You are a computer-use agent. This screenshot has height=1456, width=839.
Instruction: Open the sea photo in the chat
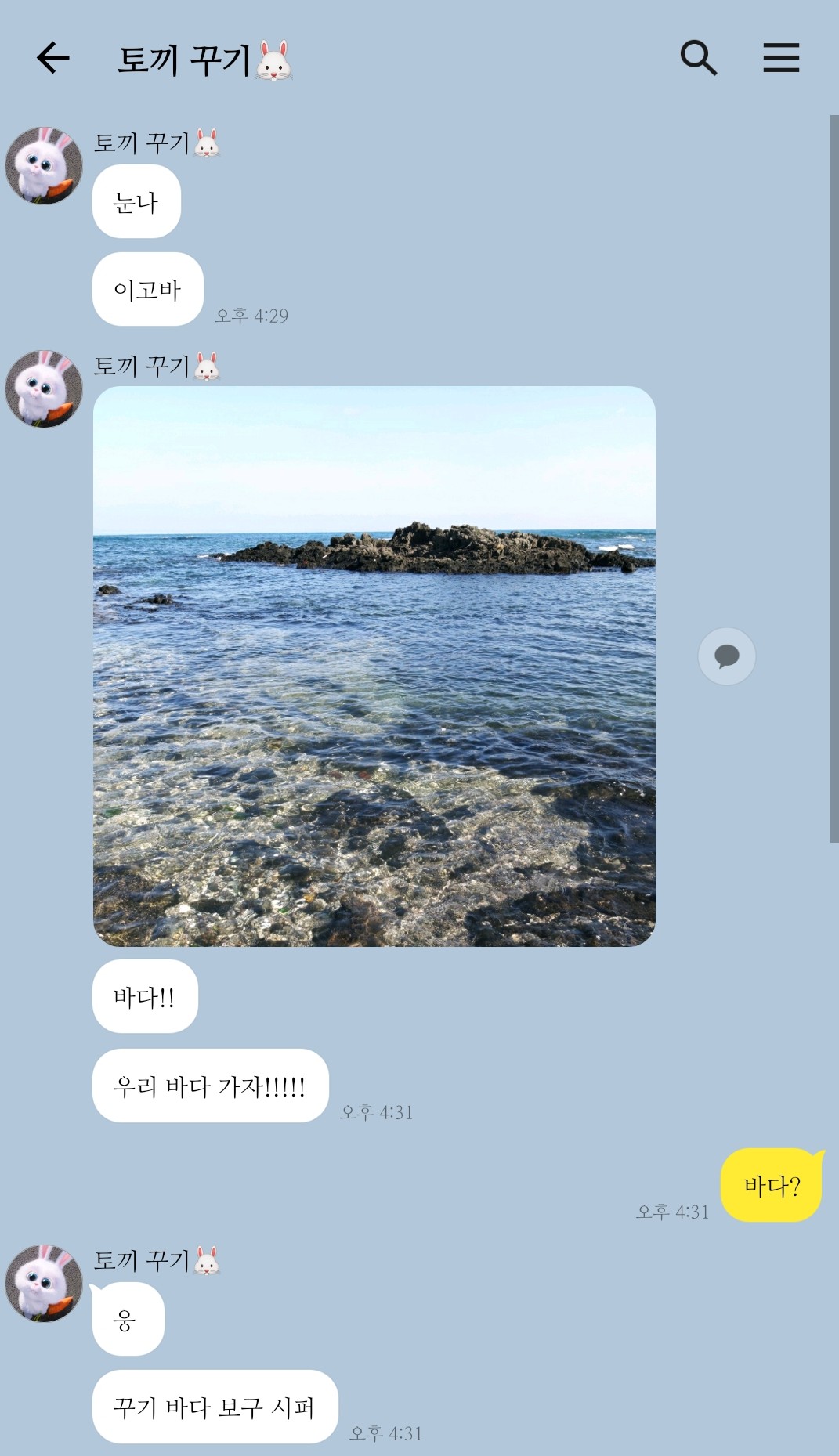pyautogui.click(x=374, y=666)
